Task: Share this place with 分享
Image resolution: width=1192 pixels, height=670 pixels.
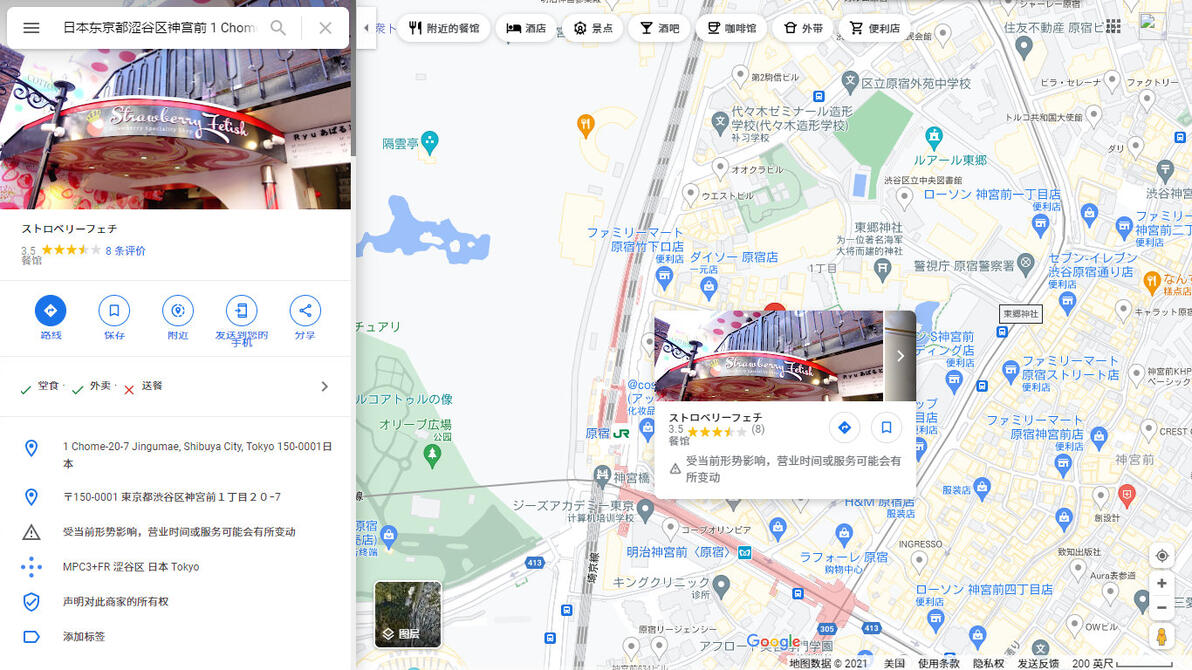Action: tap(305, 317)
